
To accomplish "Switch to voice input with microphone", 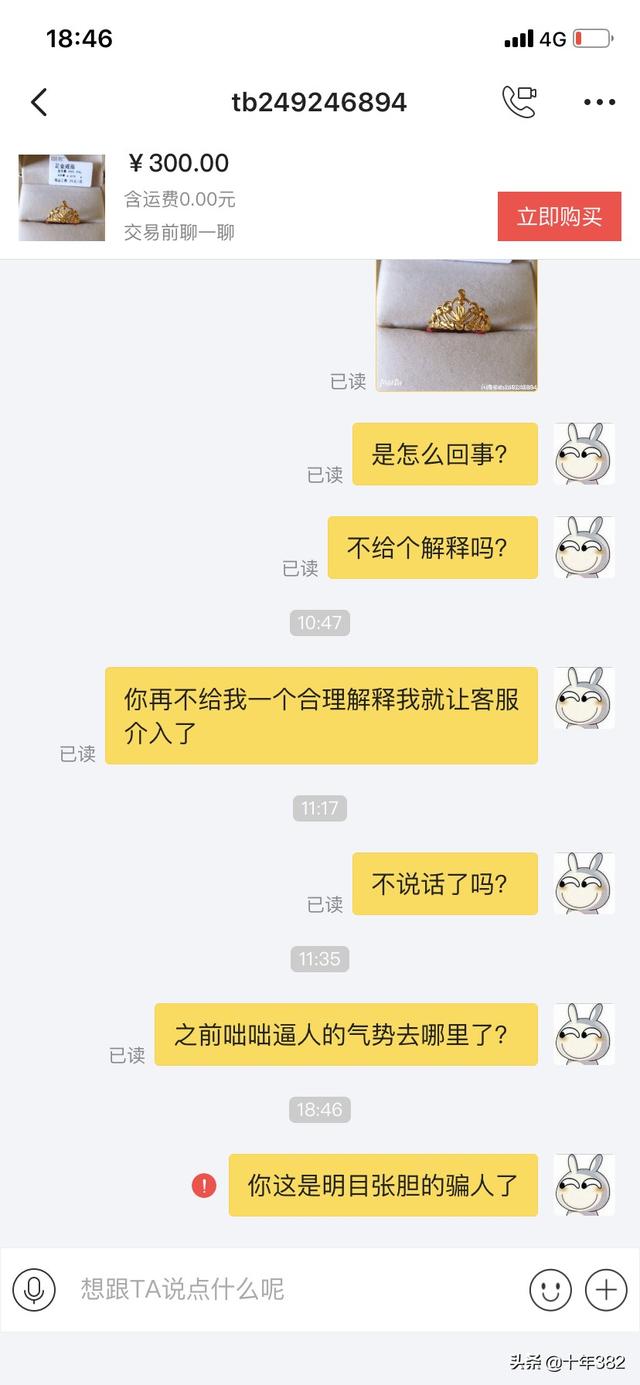I will (x=34, y=1289).
